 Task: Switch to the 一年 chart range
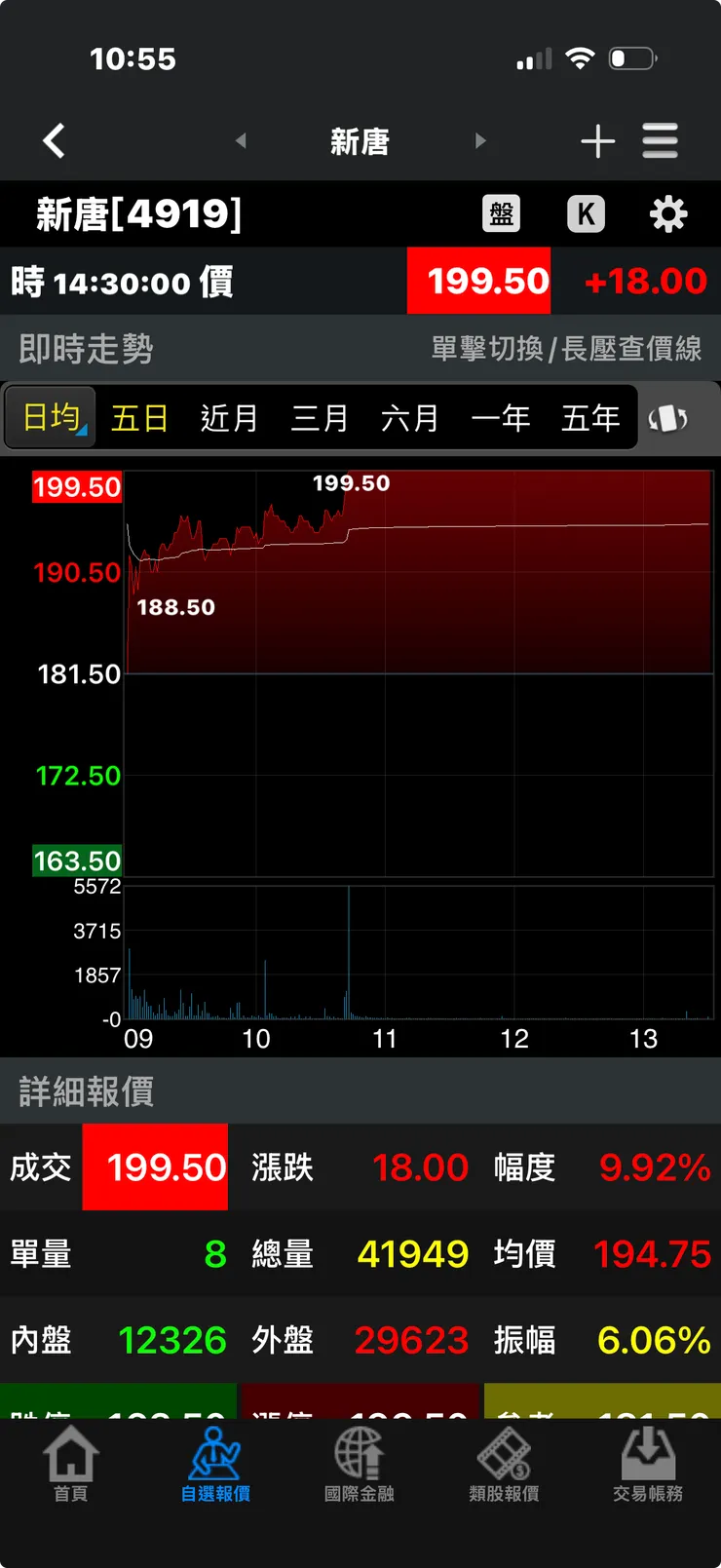(500, 418)
